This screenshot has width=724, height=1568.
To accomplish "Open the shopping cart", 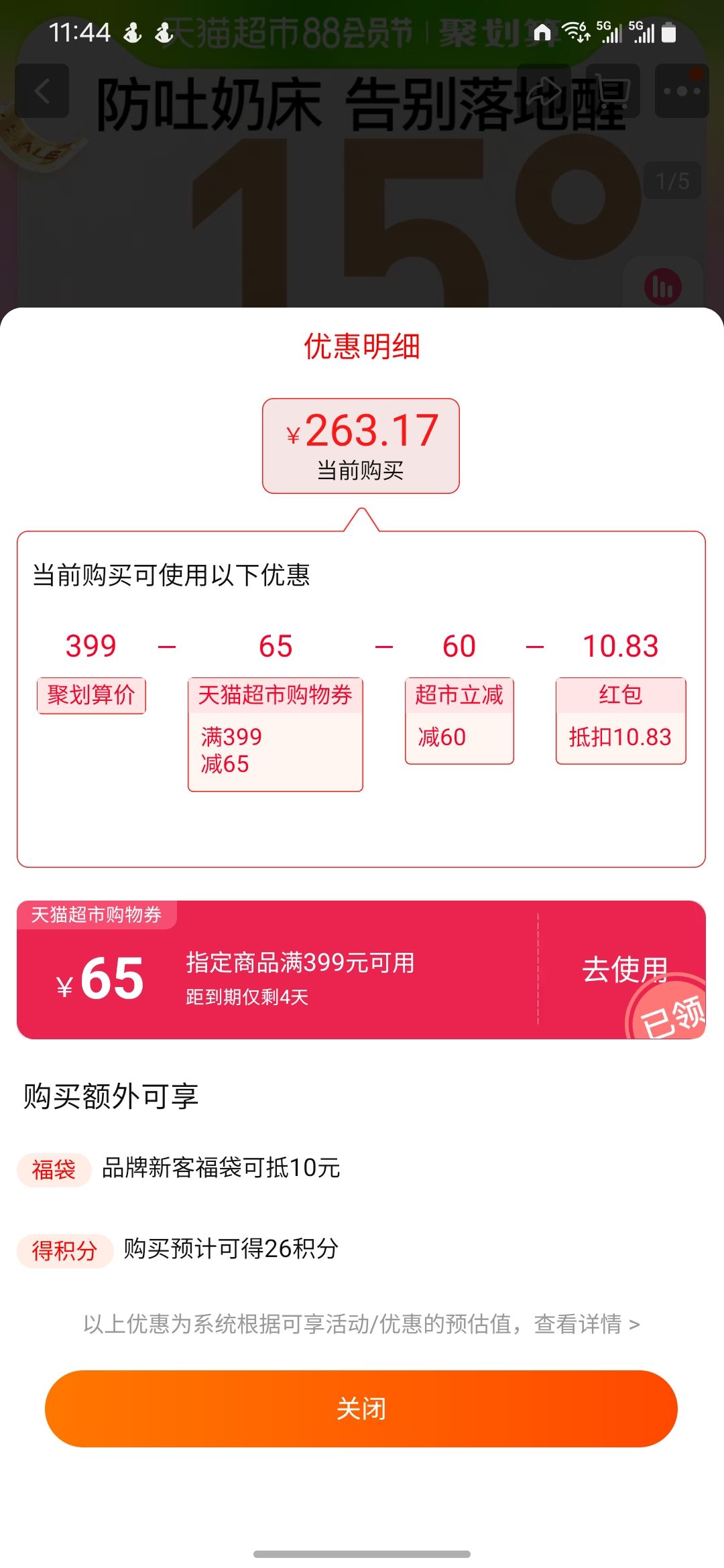I will point(612,91).
